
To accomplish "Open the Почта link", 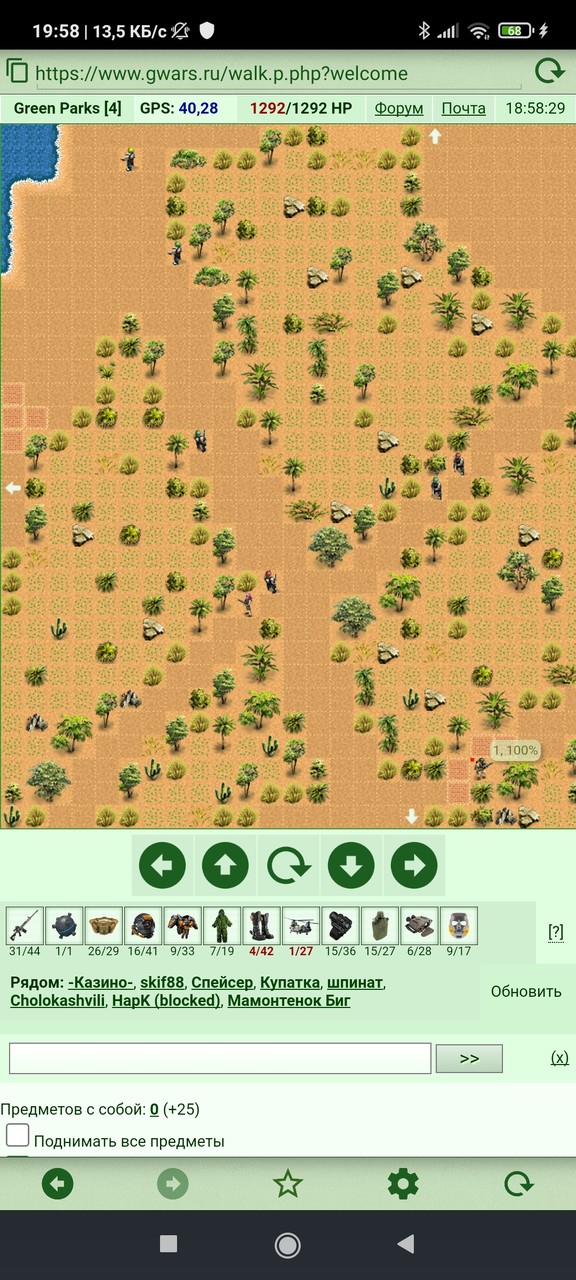I will point(463,108).
